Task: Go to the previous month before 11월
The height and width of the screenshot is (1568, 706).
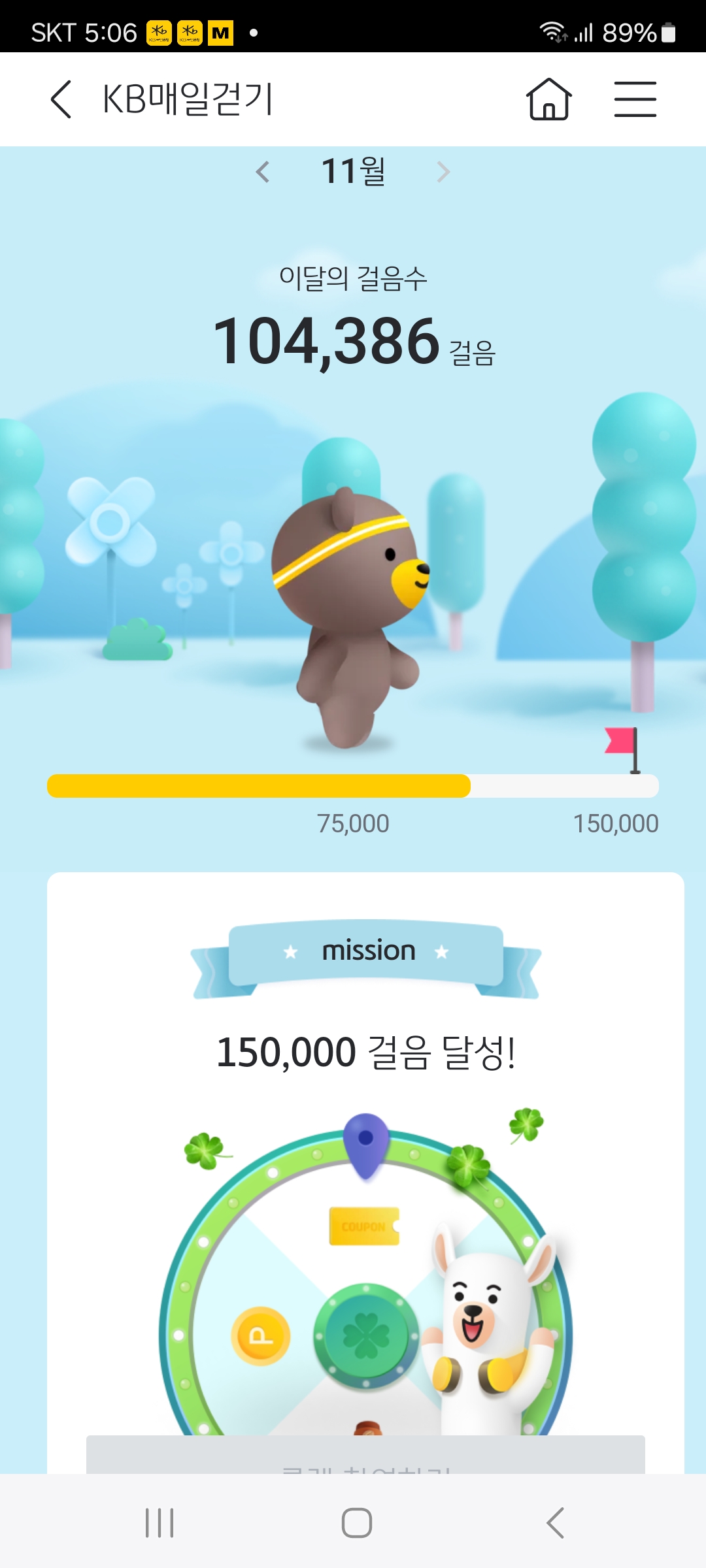Action: pos(263,172)
